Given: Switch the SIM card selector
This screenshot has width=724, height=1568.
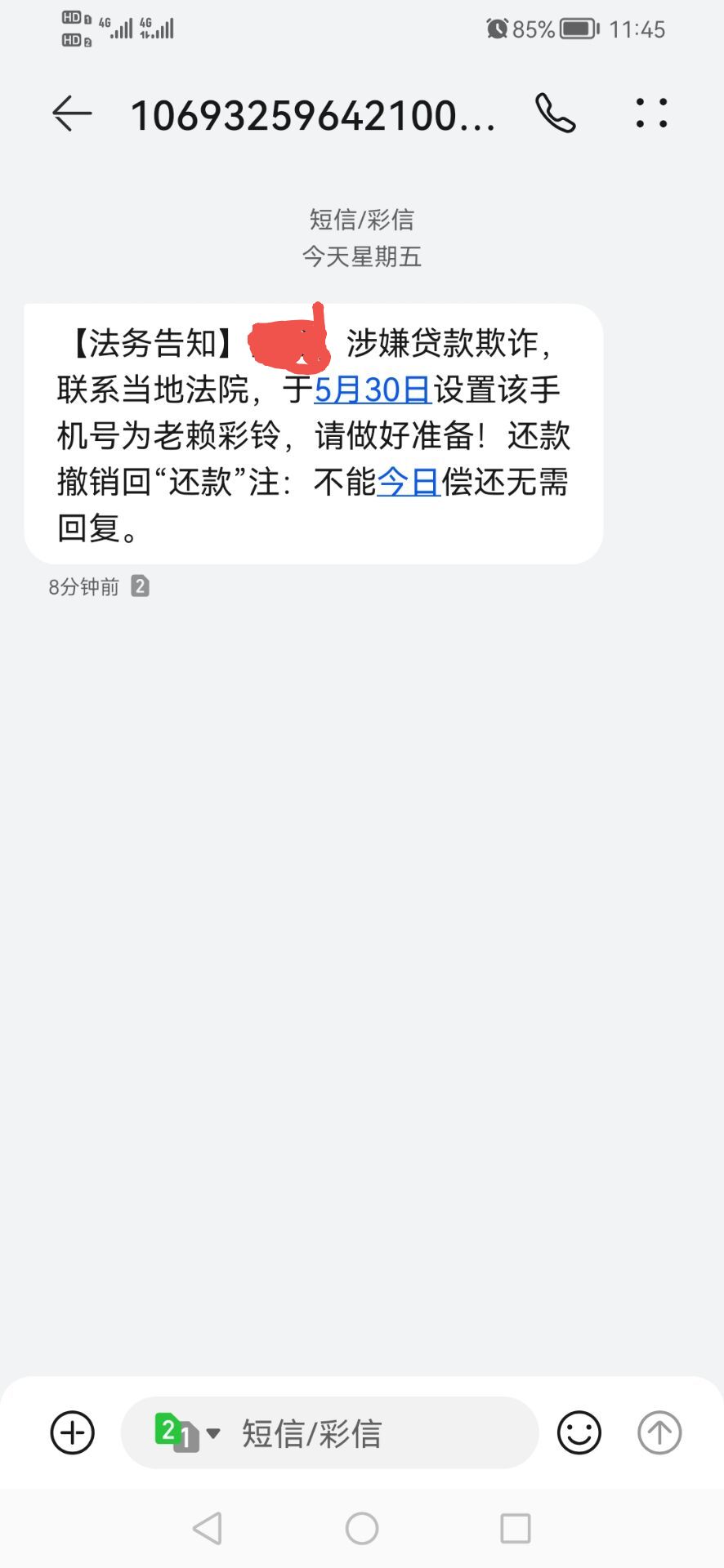Looking at the screenshot, I should click(187, 1432).
